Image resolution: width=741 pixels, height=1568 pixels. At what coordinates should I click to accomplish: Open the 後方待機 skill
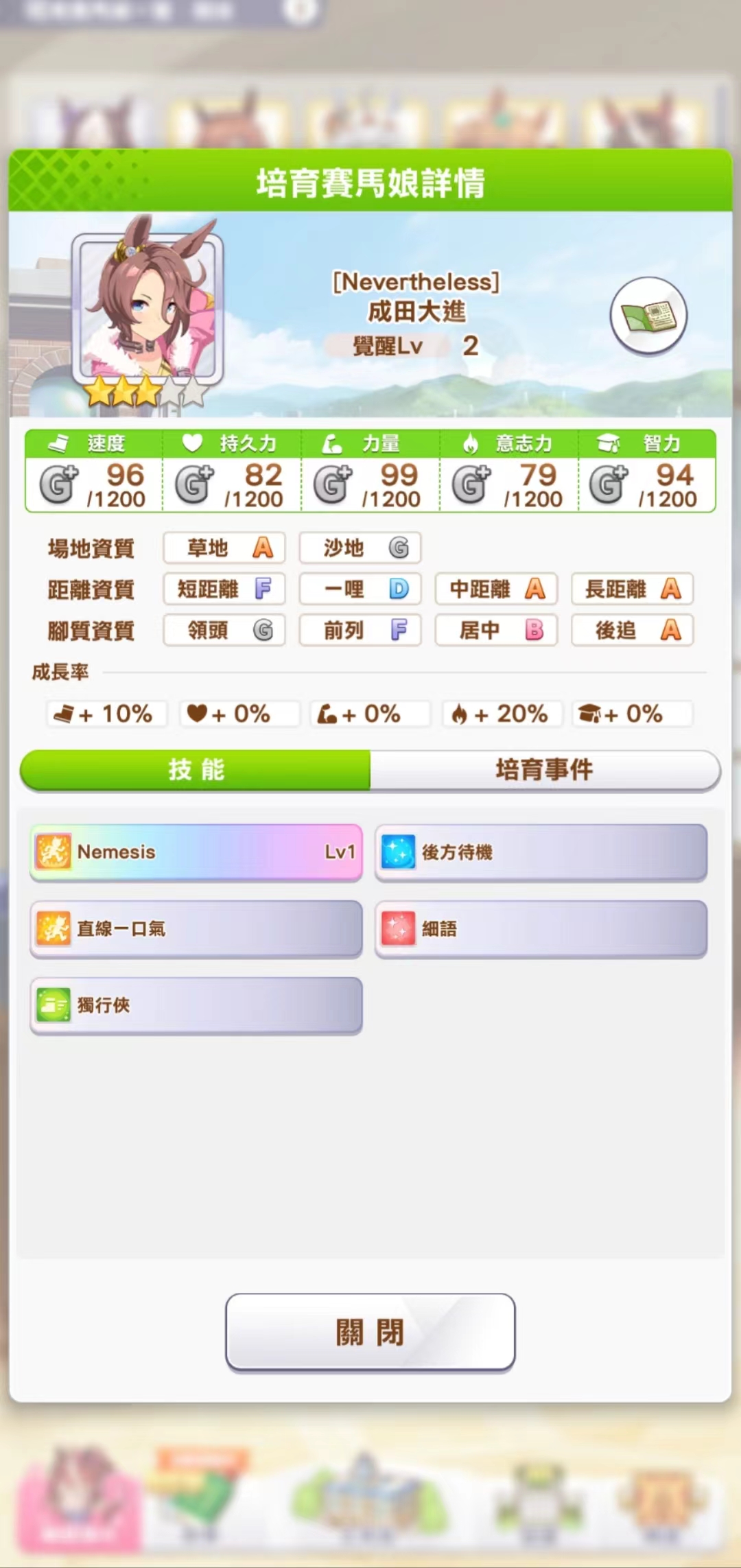541,852
